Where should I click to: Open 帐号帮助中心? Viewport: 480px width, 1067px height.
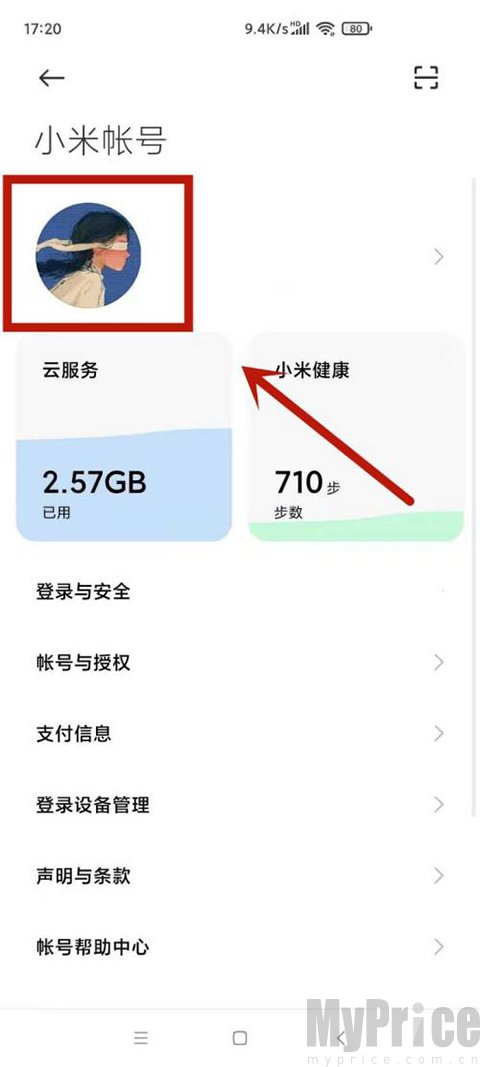(240, 947)
